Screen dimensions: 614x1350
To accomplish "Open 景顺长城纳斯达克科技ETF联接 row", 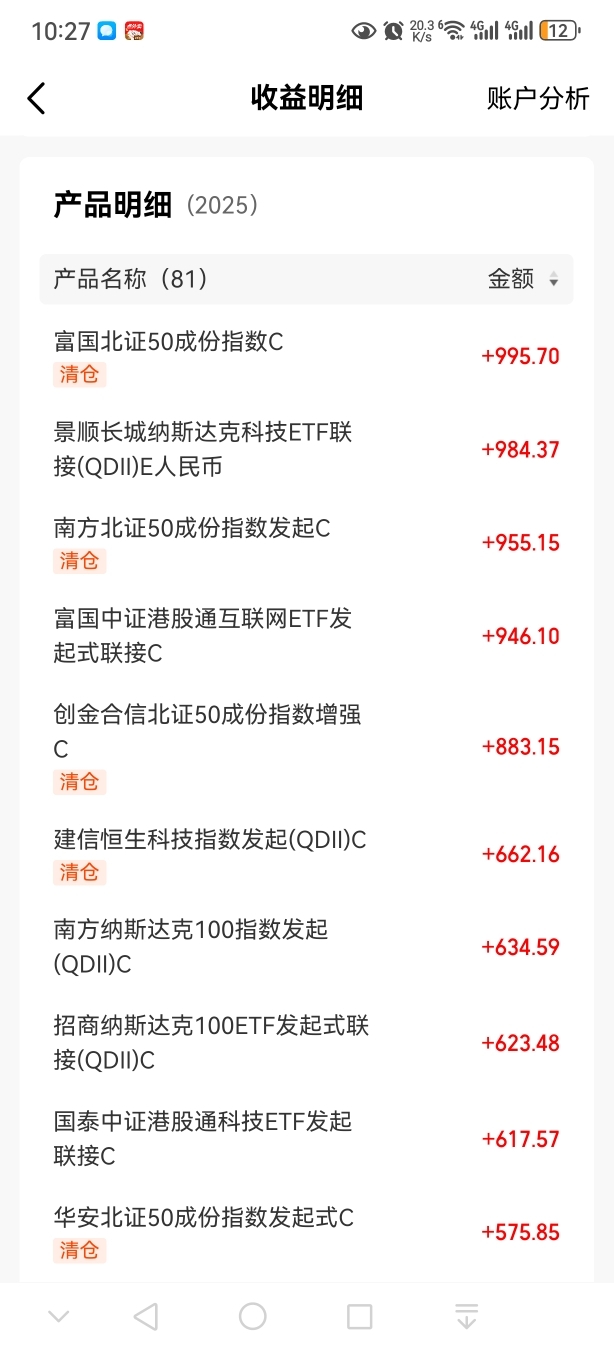I will pyautogui.click(x=307, y=449).
